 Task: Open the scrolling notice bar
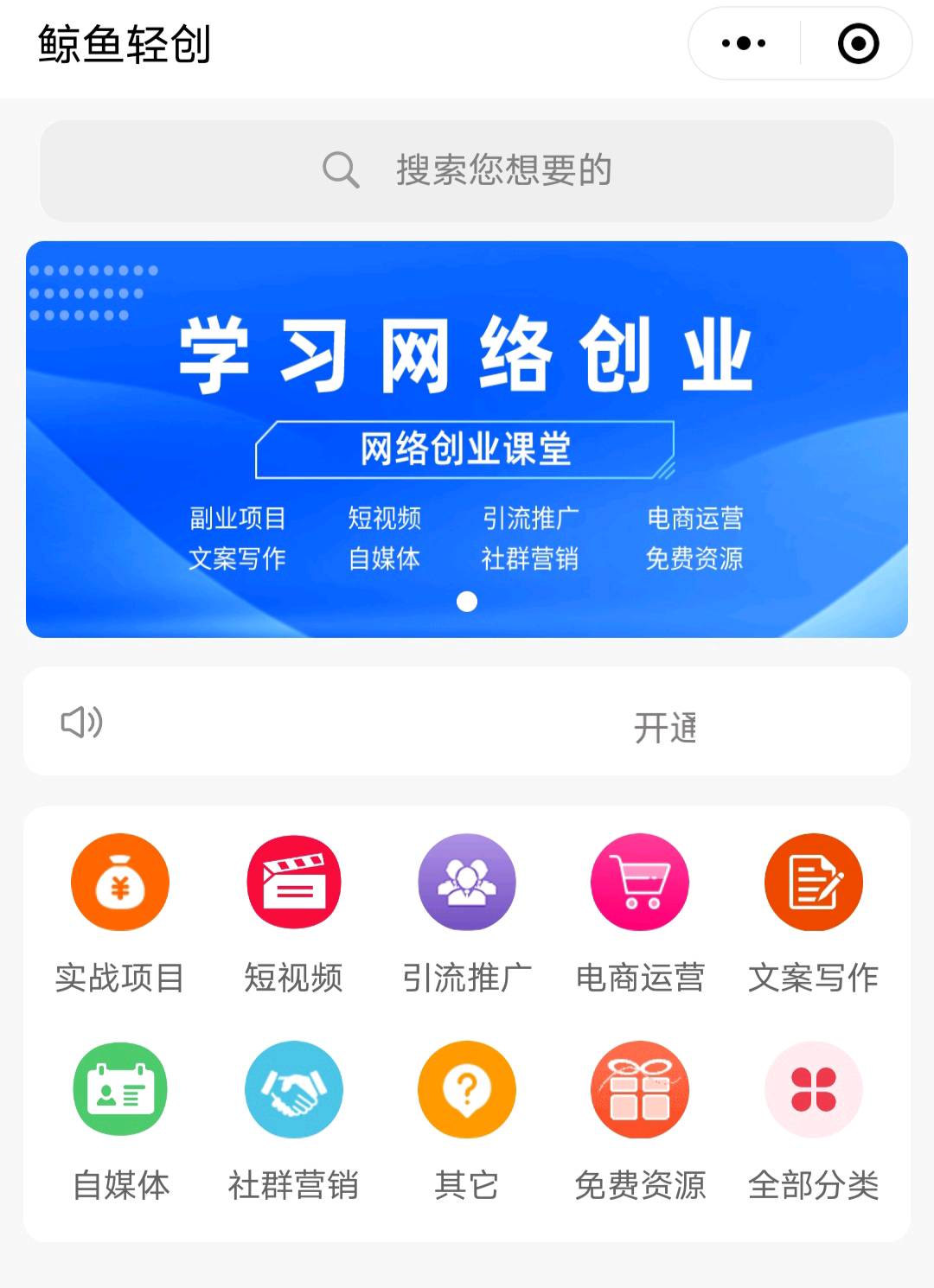[x=467, y=722]
